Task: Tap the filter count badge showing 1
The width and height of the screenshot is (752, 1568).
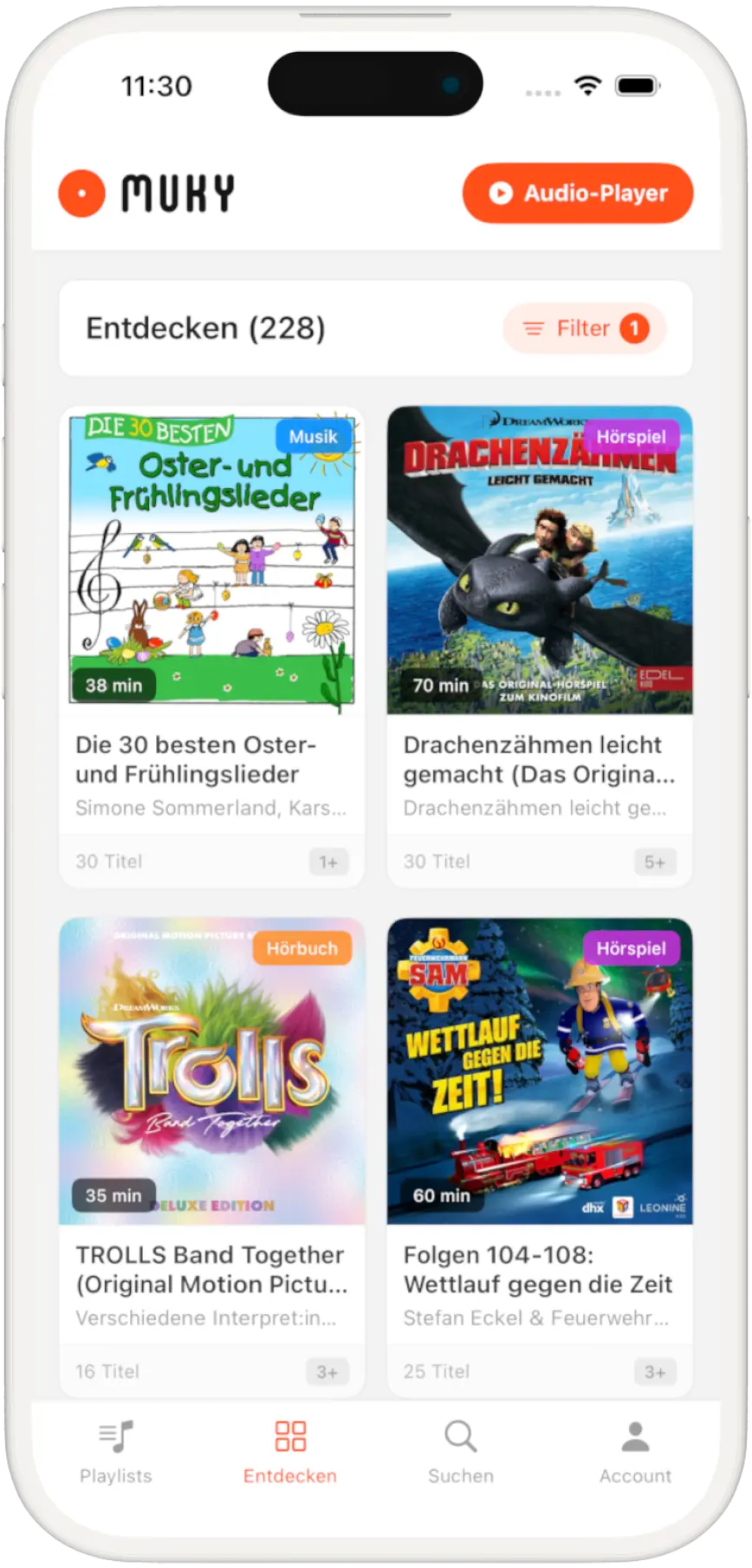Action: [x=633, y=329]
